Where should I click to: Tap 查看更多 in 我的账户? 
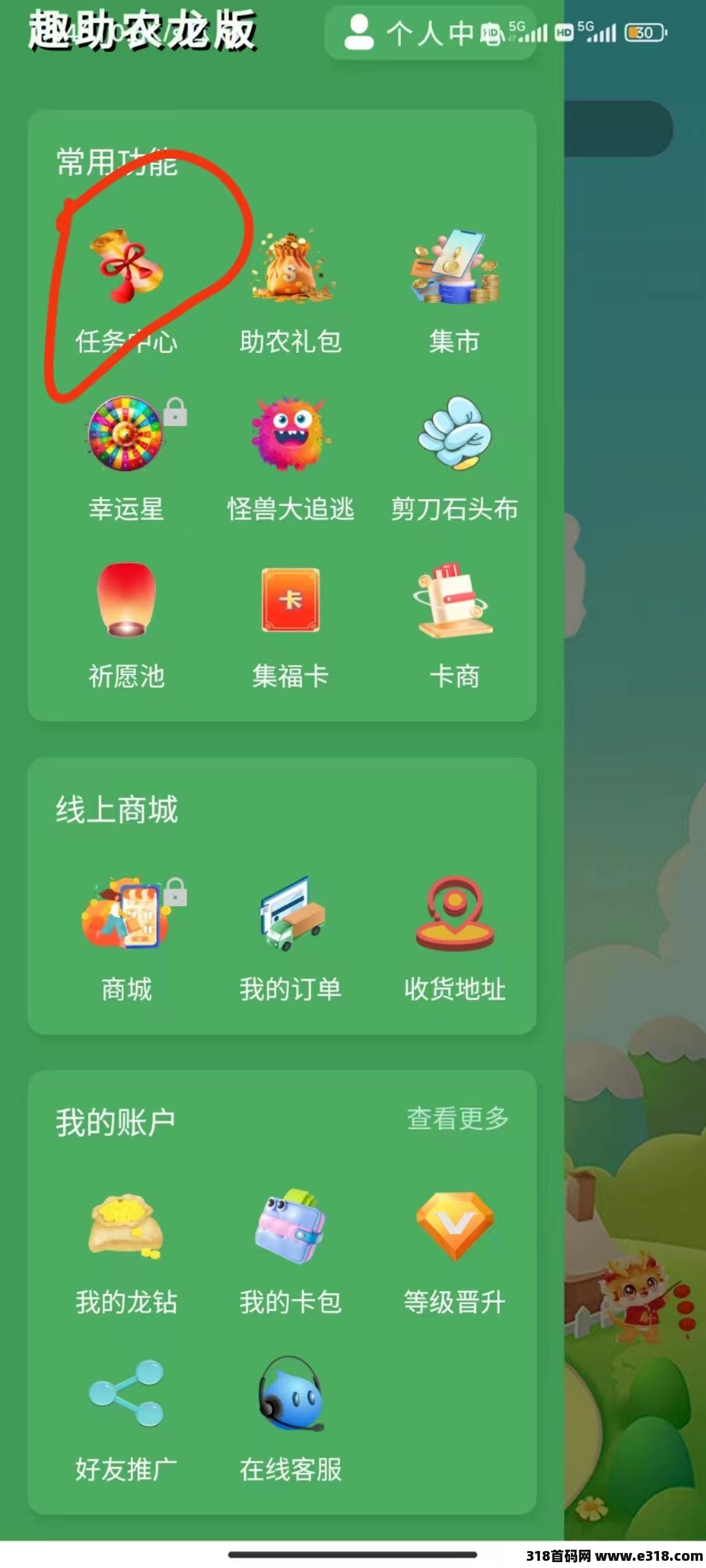pyautogui.click(x=458, y=1119)
